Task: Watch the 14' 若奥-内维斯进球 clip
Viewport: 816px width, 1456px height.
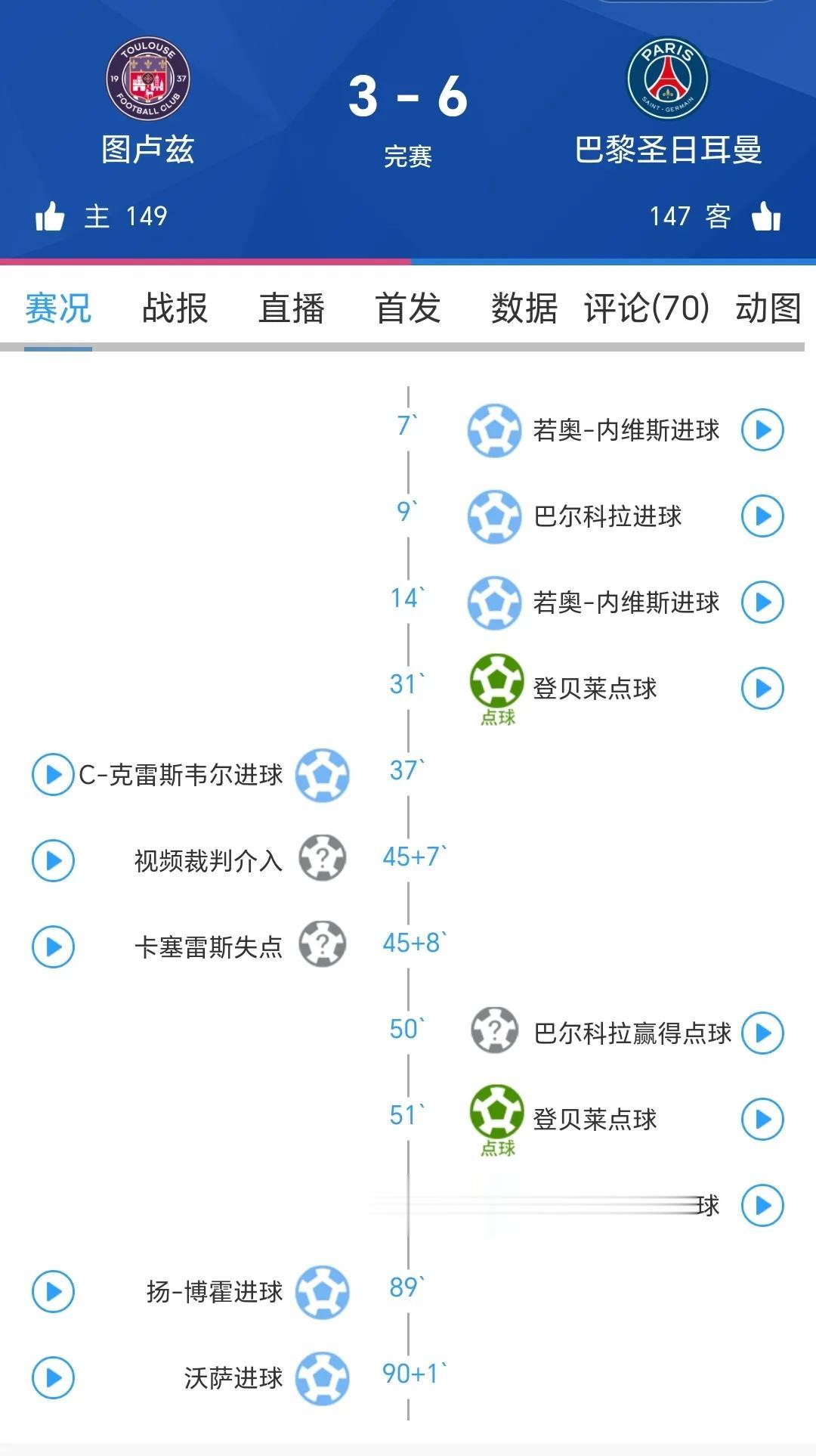Action: (x=762, y=603)
